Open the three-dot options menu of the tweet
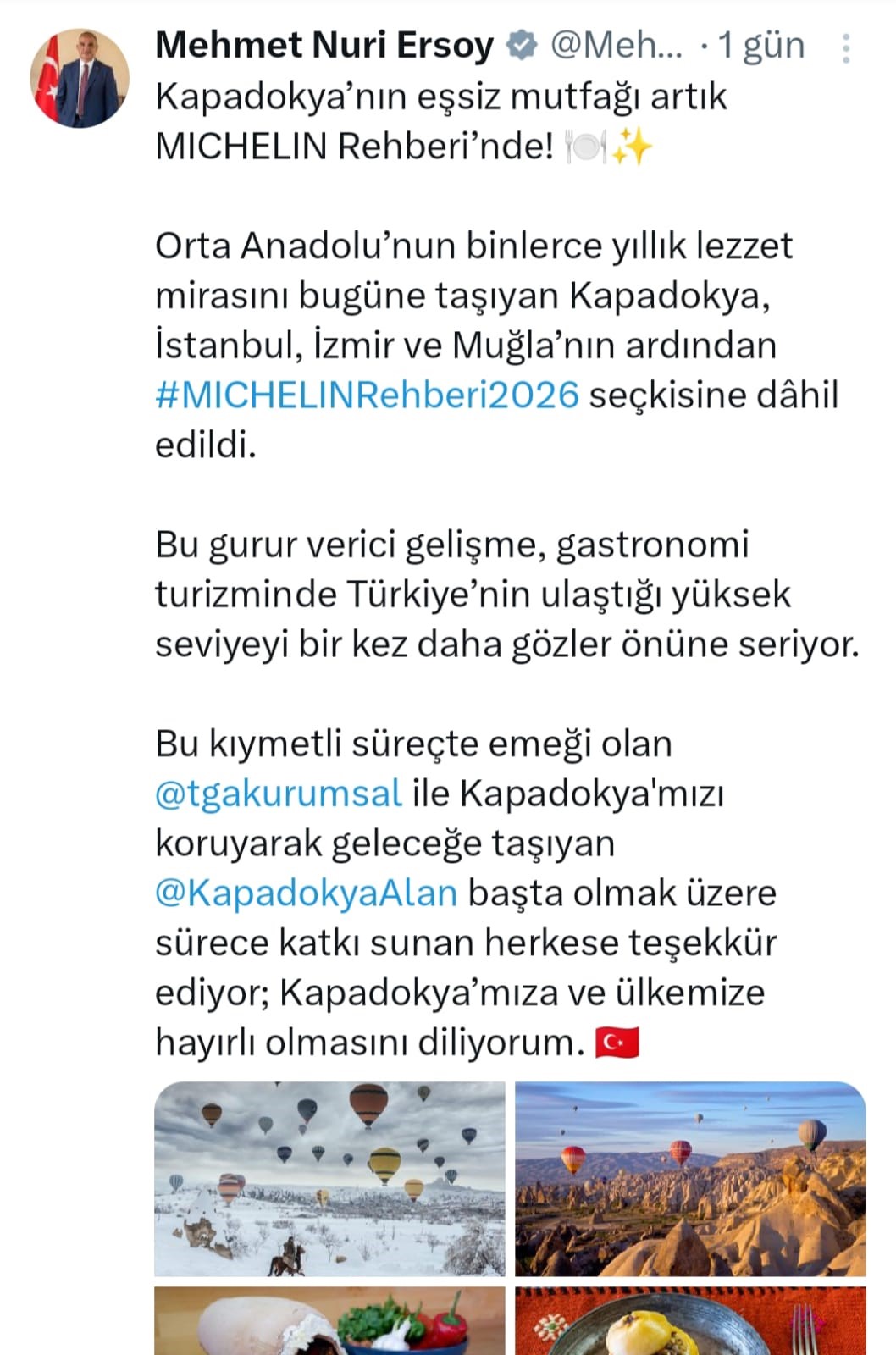Screen dimensions: 896x1355 847,48
